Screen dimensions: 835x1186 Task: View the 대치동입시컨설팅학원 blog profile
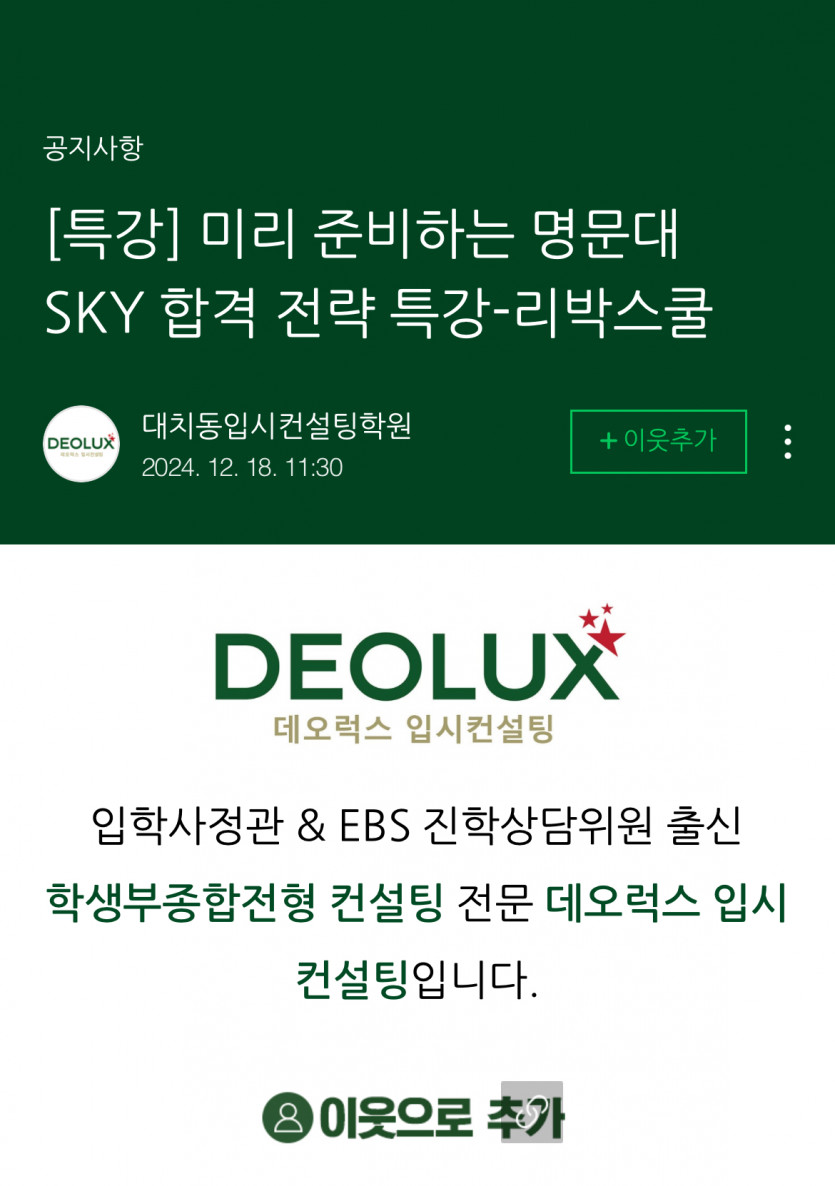click(x=277, y=427)
